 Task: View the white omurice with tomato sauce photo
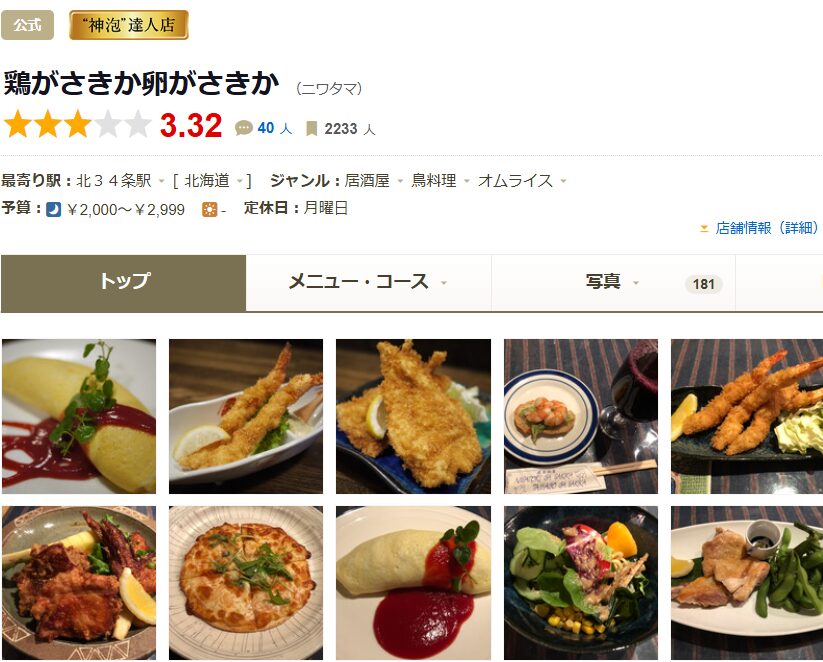(x=413, y=583)
